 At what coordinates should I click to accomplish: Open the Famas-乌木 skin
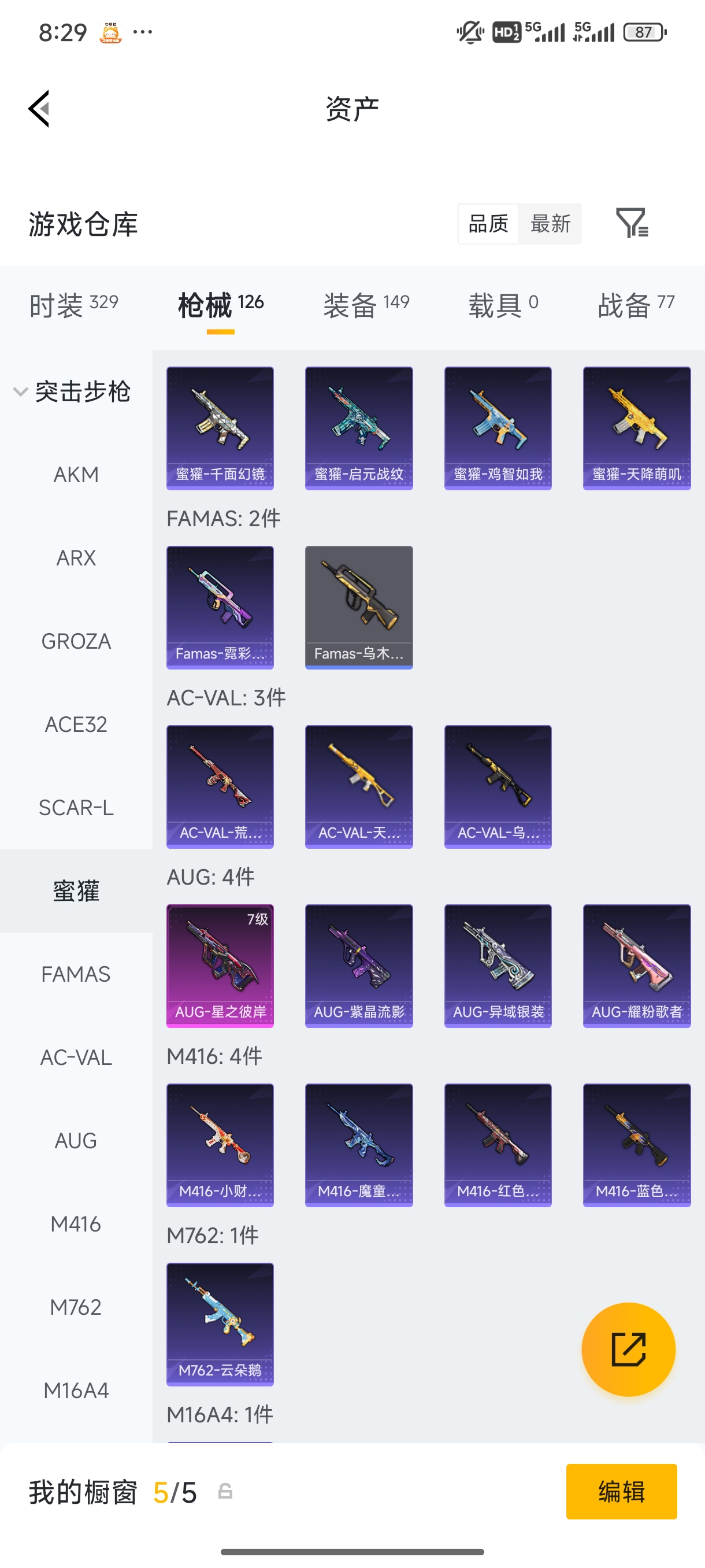tap(359, 608)
